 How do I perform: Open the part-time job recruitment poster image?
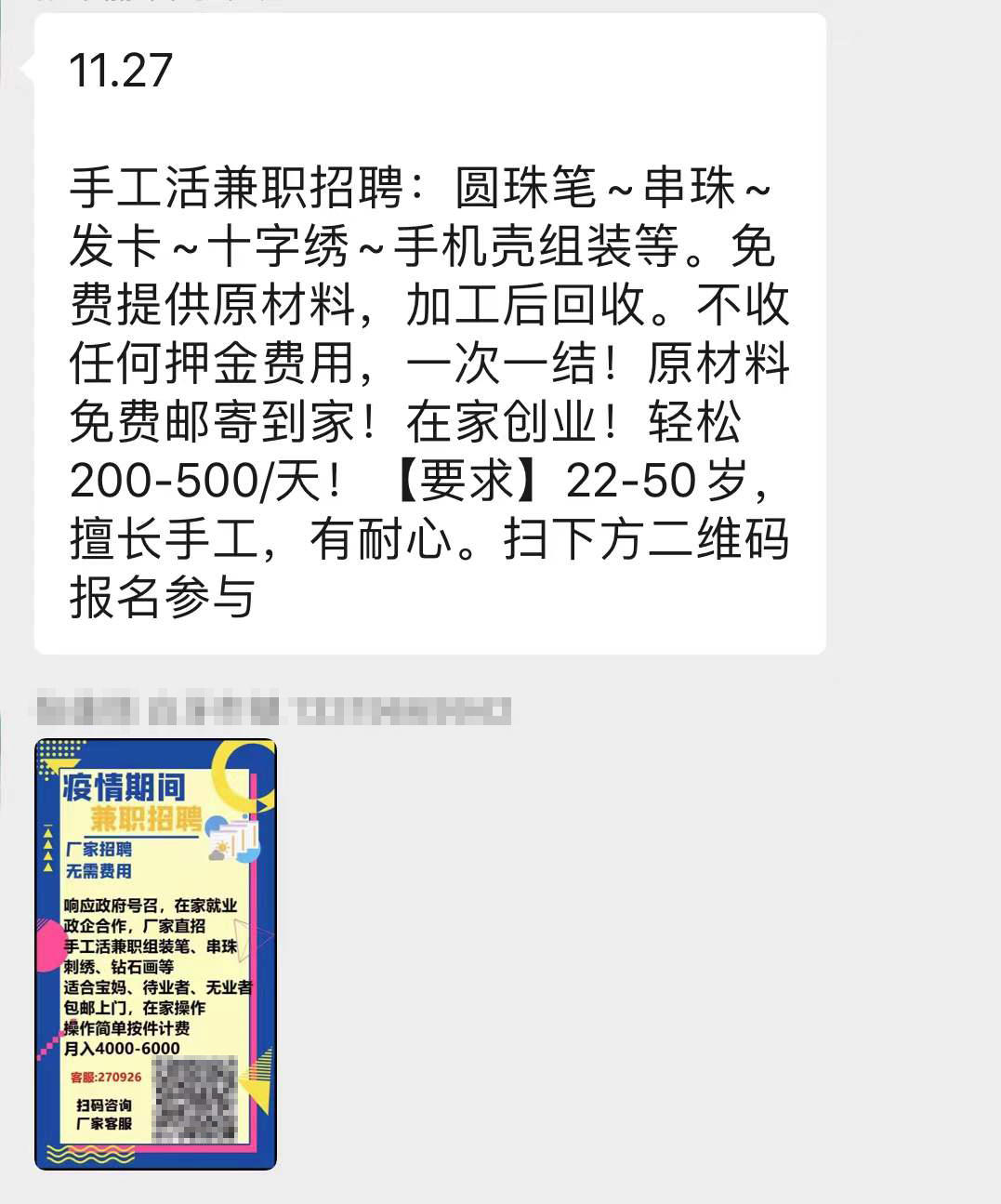point(155,953)
